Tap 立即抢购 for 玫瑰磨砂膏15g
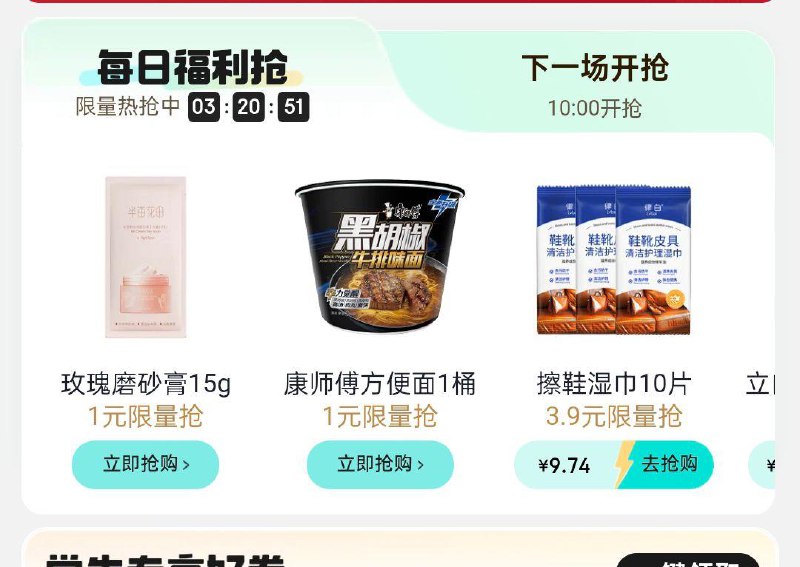This screenshot has width=800, height=567. click(x=145, y=464)
